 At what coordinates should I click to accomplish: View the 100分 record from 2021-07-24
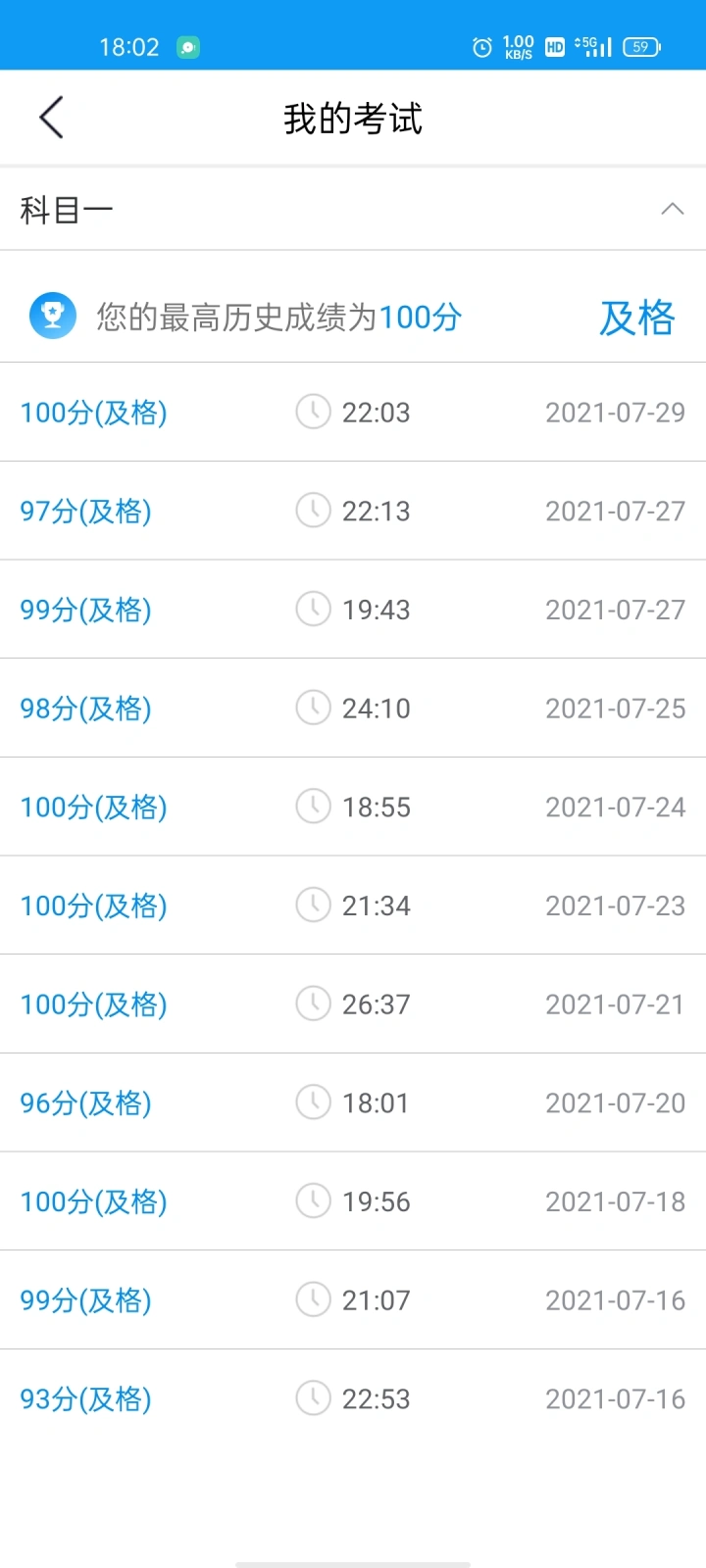[x=353, y=807]
